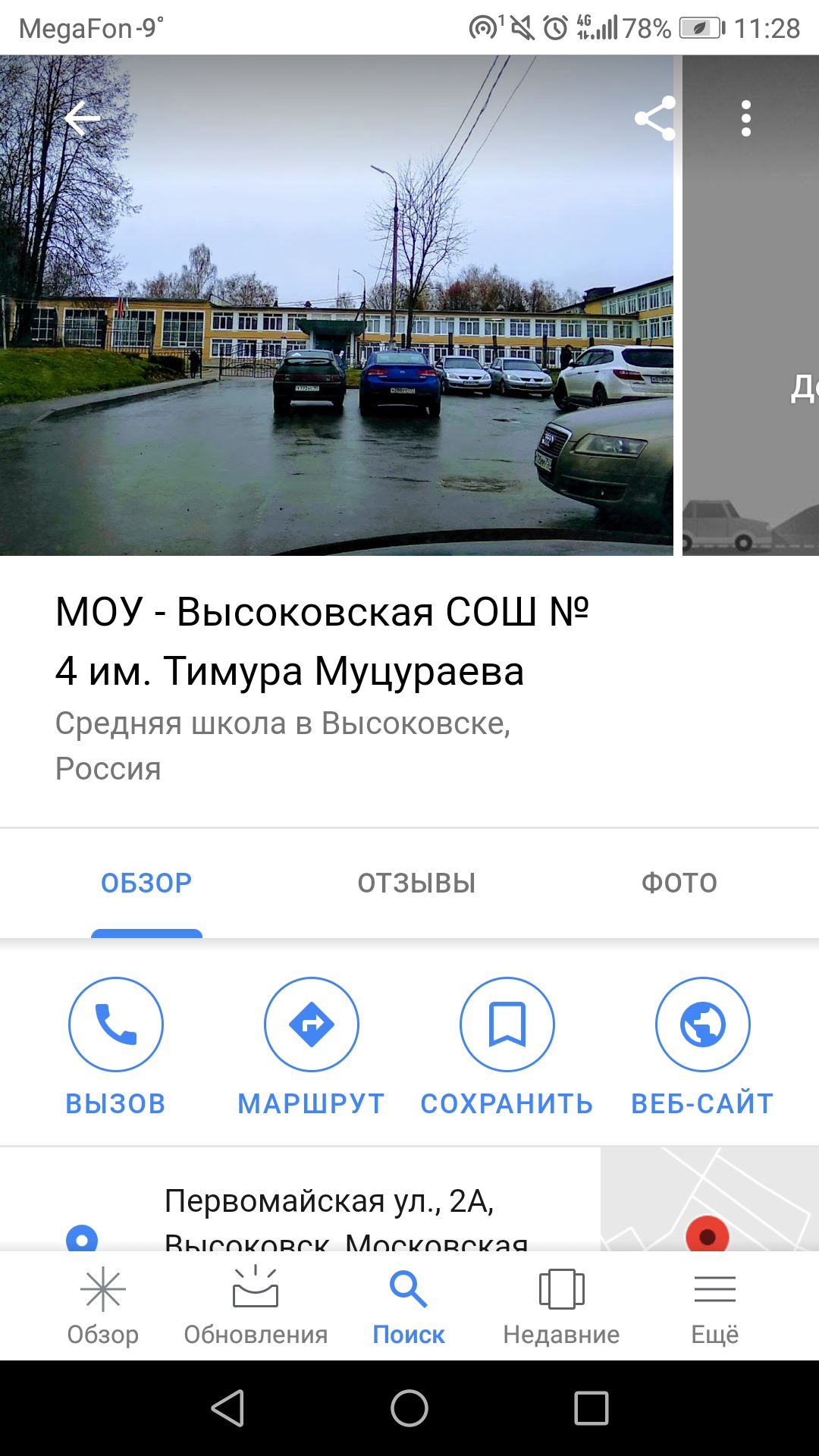This screenshot has height=1456, width=819.
Task: Switch to the ОТЗЫВЫ tab
Action: (x=416, y=883)
